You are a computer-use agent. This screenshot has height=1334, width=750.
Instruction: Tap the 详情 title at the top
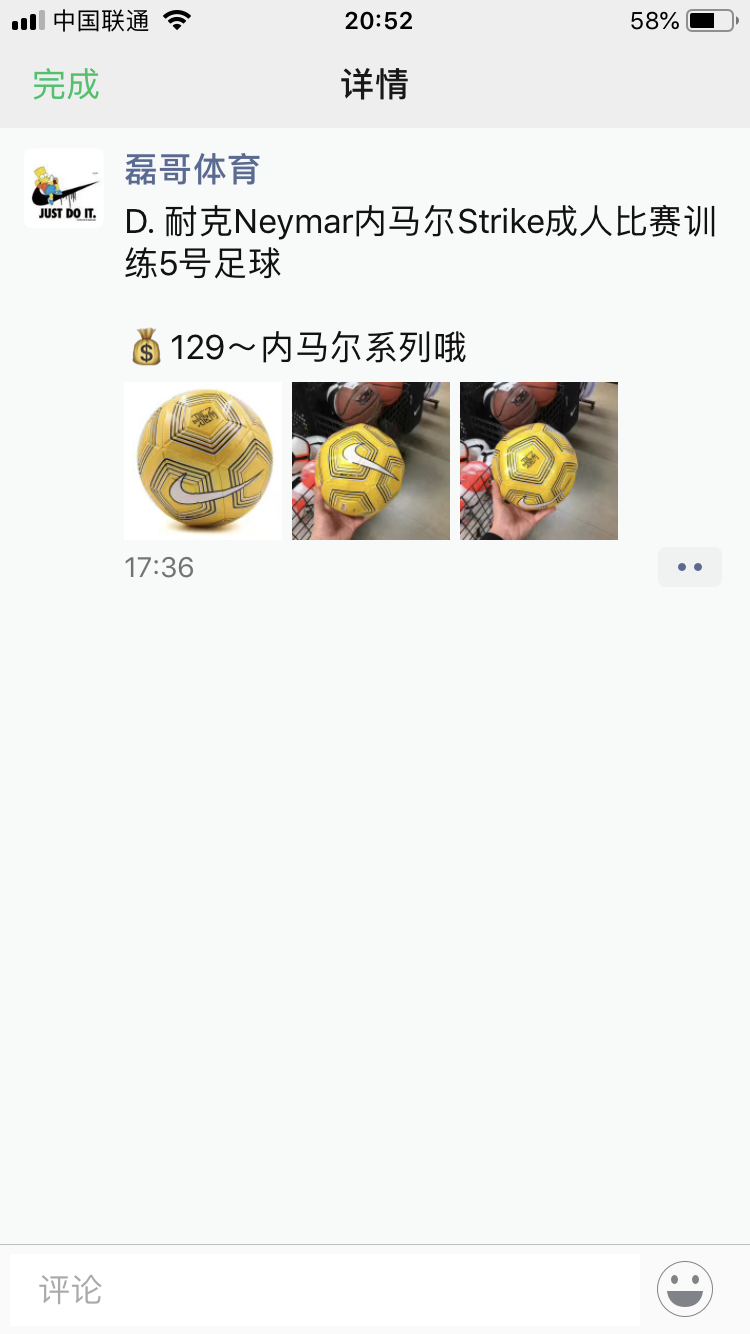pyautogui.click(x=375, y=85)
